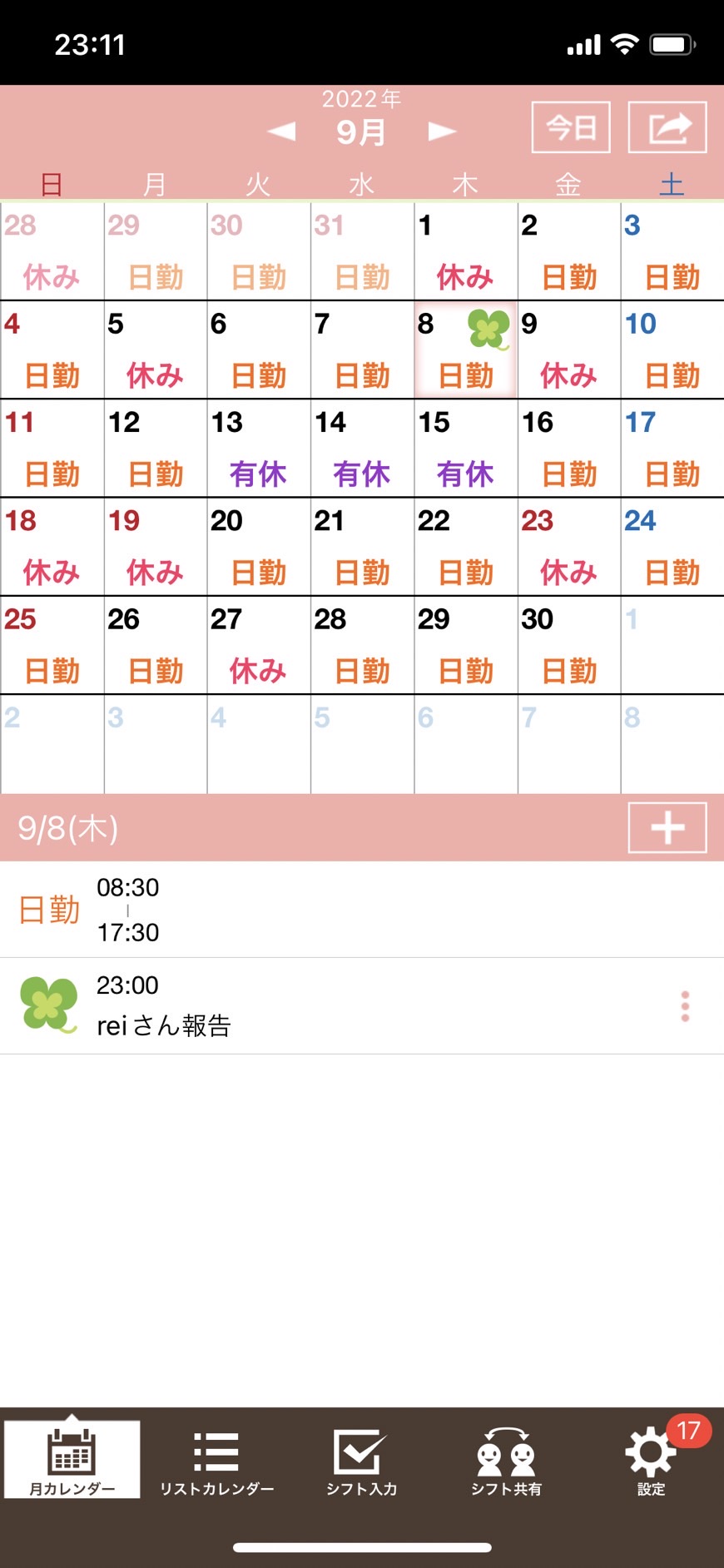The width and height of the screenshot is (724, 1568).
Task: Go to シフト共有 tab
Action: click(506, 1462)
